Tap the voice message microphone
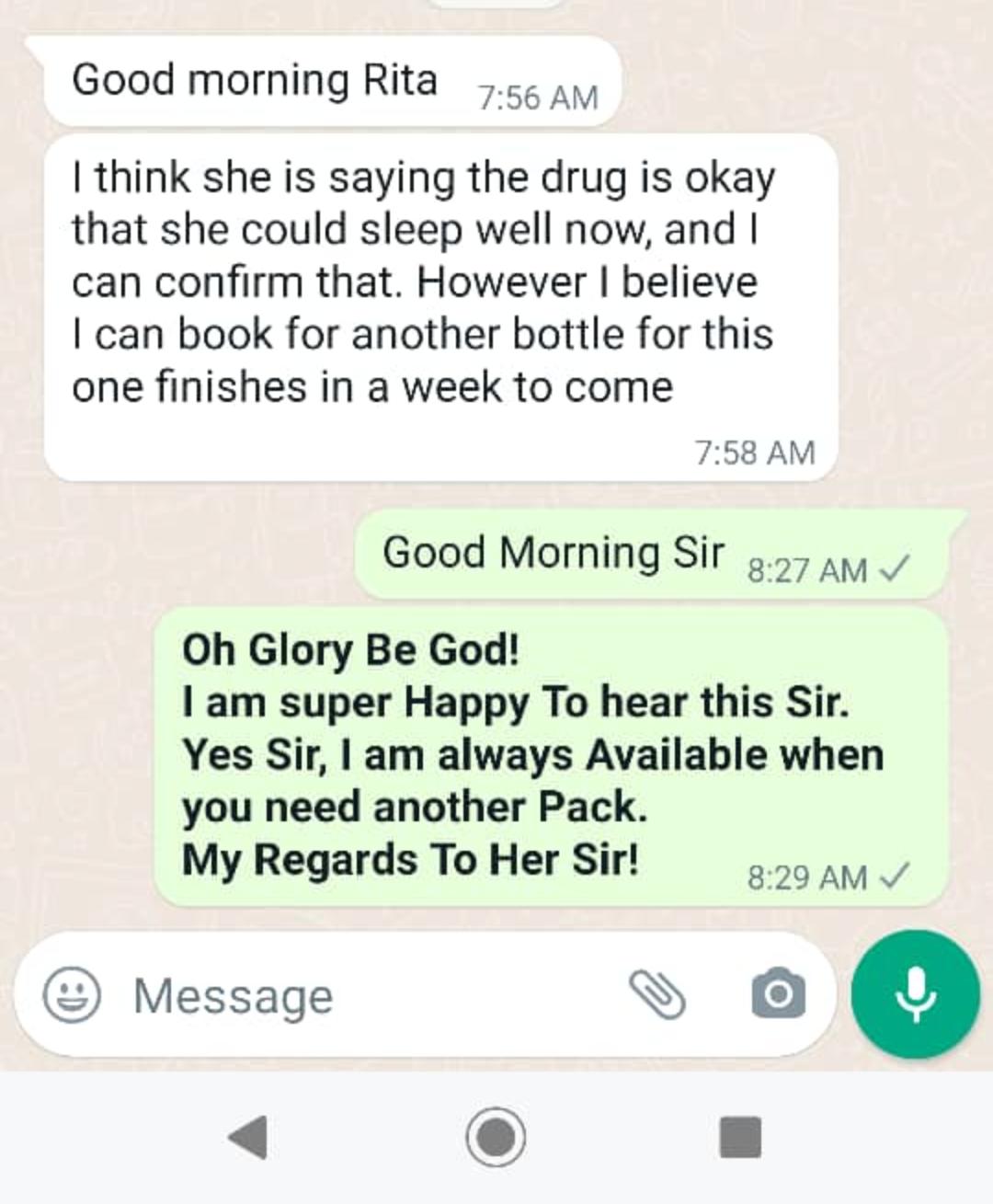This screenshot has height=1204, width=993. pos(915,994)
